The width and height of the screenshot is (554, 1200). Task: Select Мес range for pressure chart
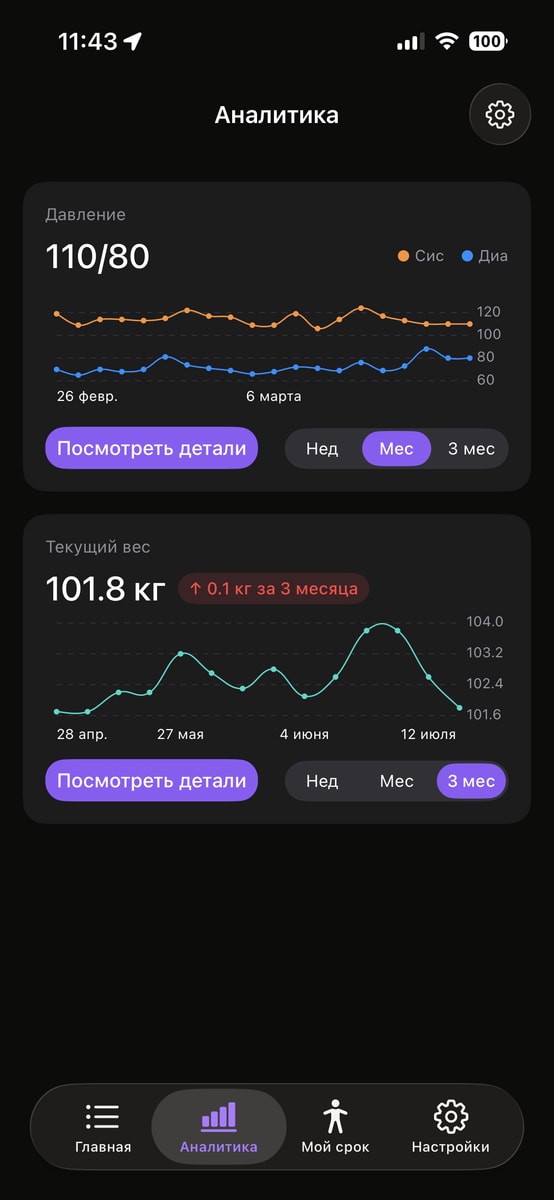click(x=396, y=449)
